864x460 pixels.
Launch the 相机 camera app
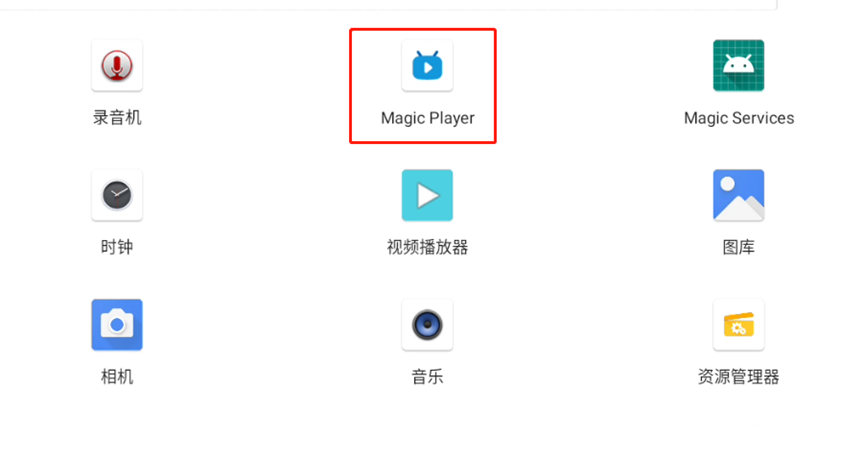[x=117, y=325]
